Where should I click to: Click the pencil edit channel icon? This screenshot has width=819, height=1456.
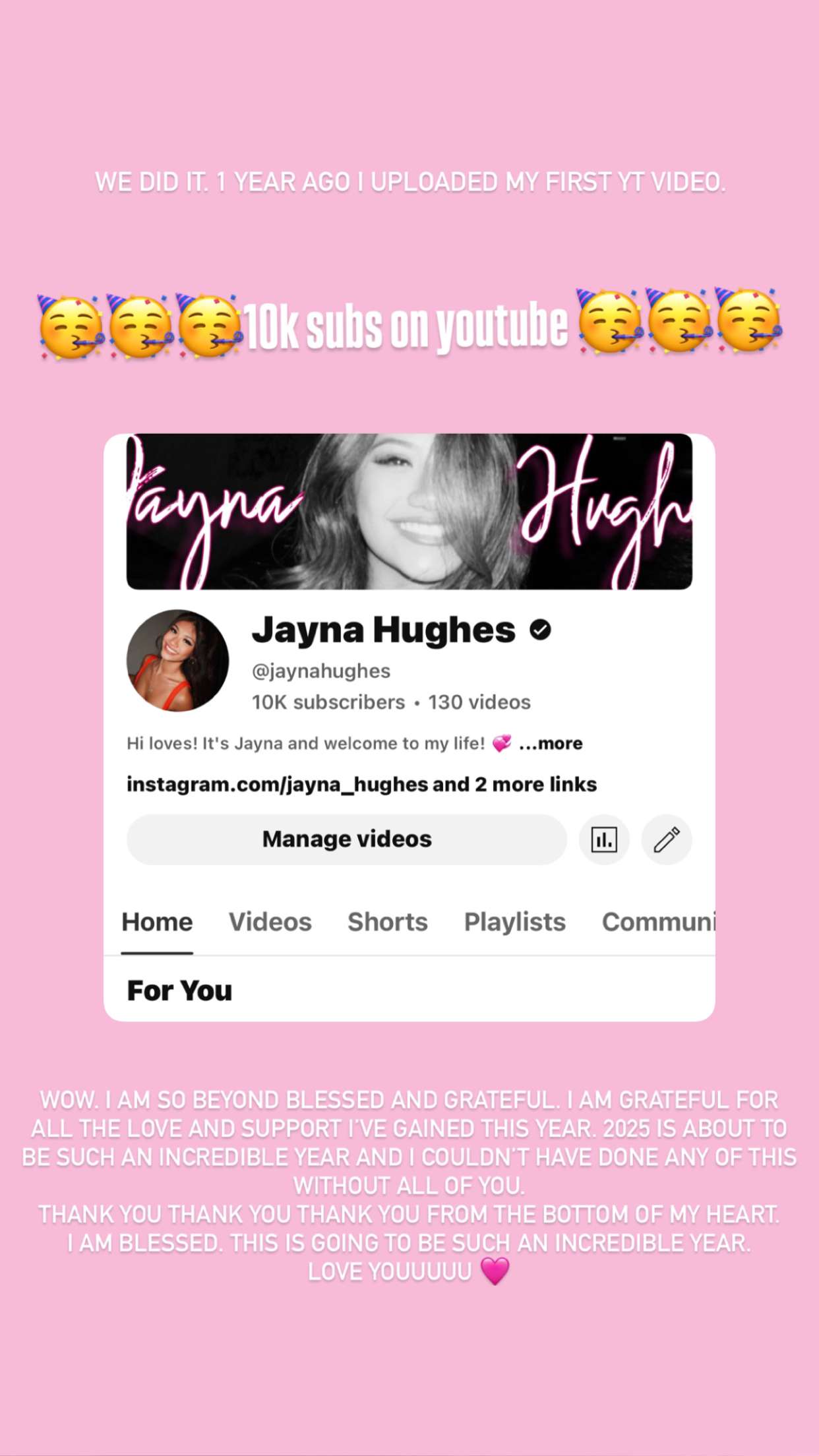(666, 839)
